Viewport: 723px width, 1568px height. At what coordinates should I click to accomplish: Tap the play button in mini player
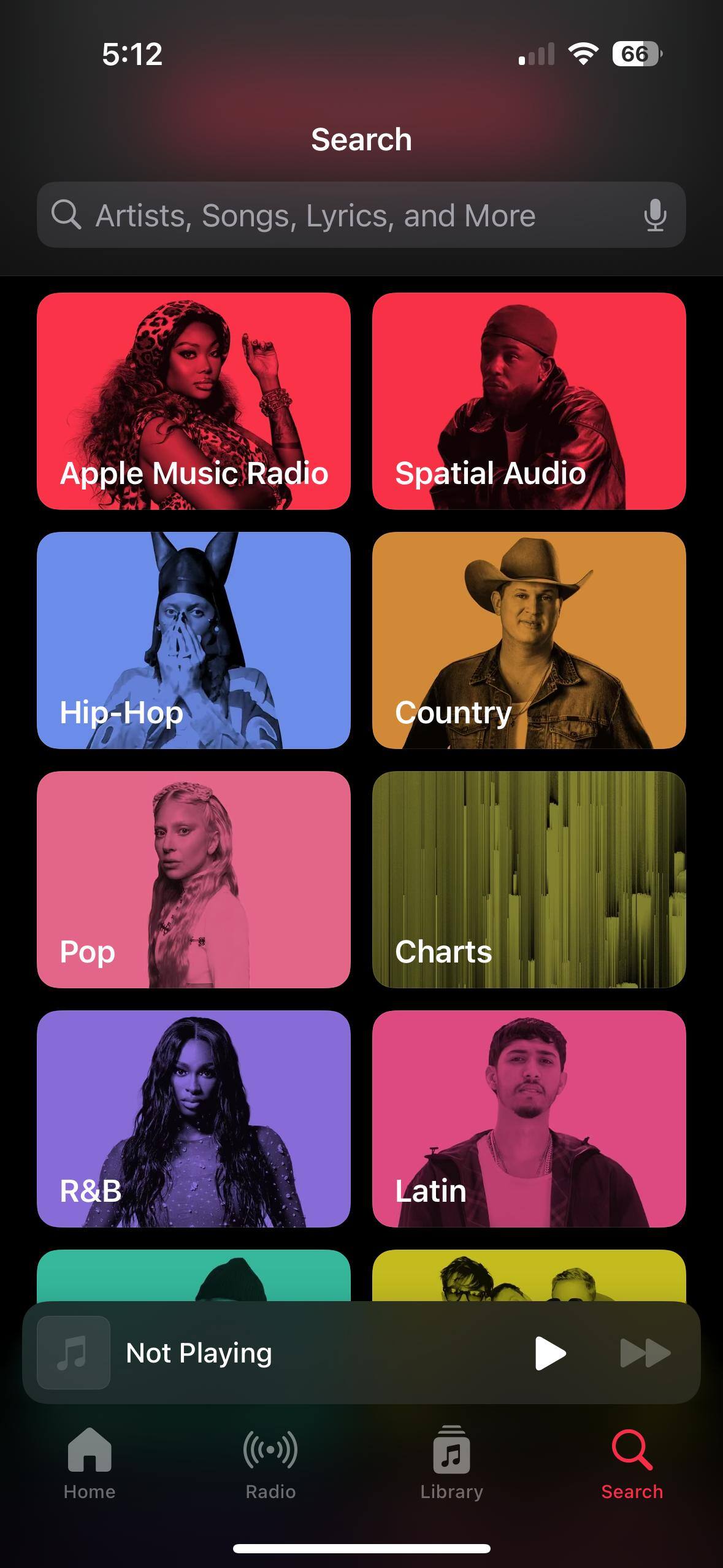[x=549, y=1353]
